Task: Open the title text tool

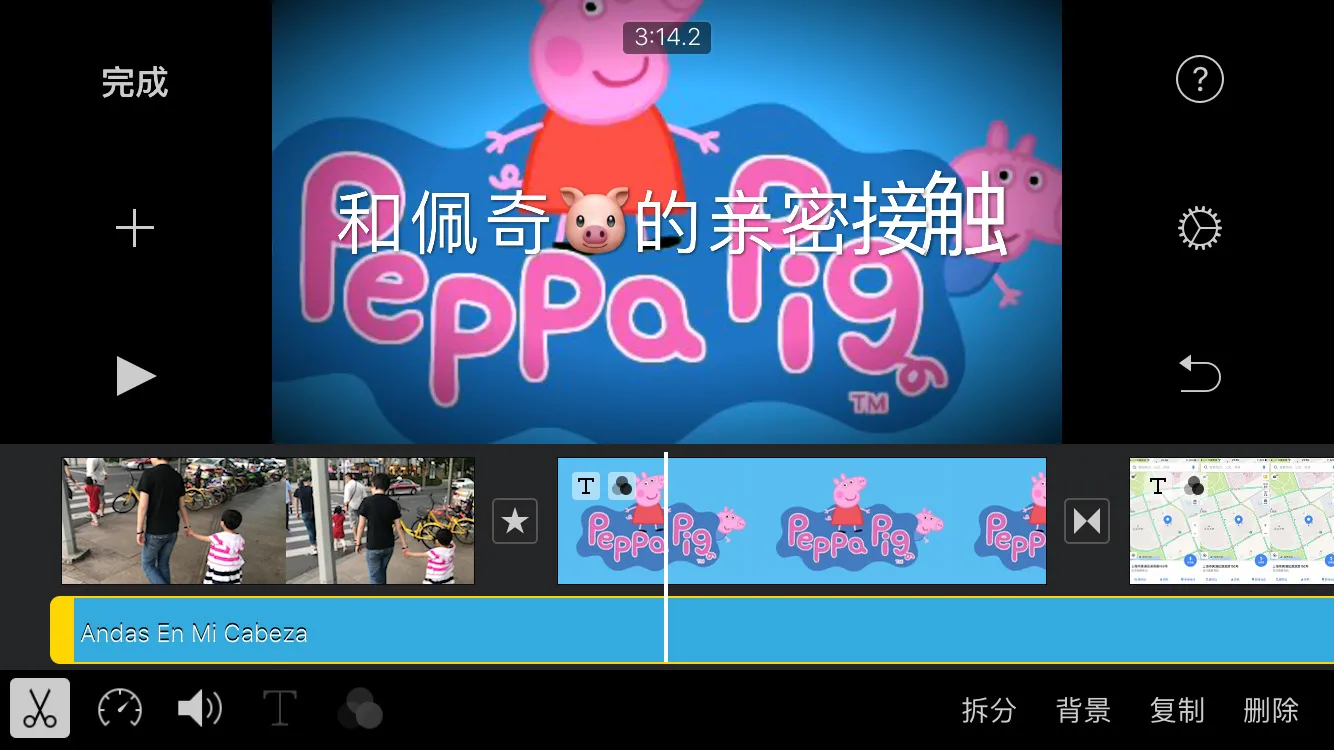Action: pyautogui.click(x=280, y=709)
